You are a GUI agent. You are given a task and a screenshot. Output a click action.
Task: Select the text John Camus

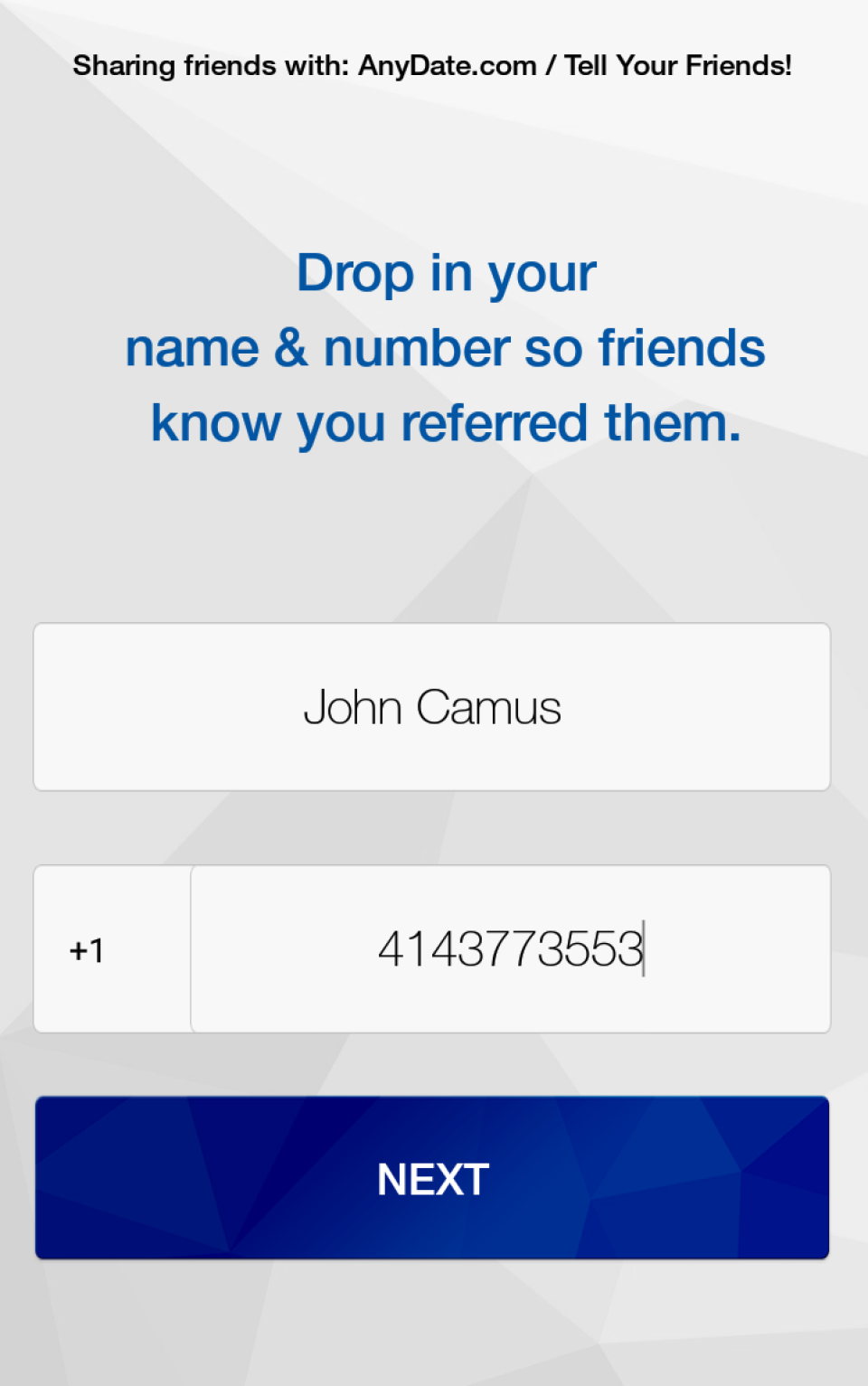pyautogui.click(x=434, y=707)
